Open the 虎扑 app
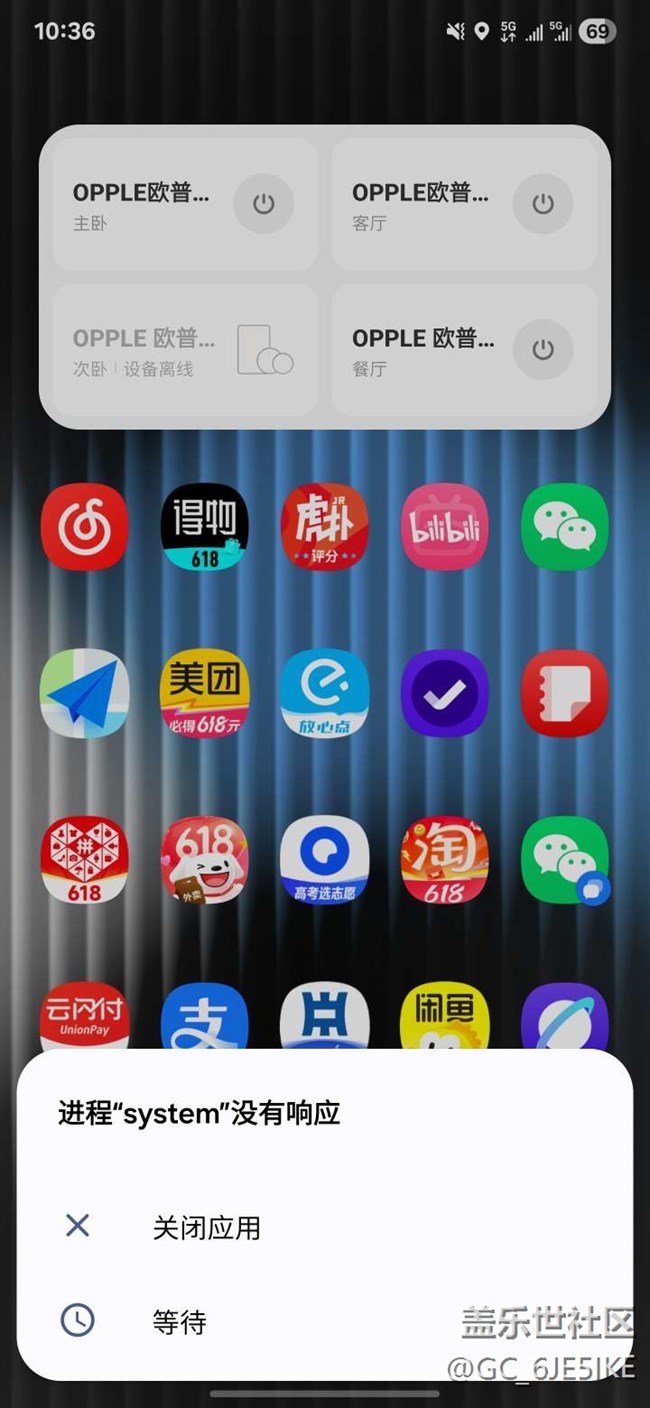650x1408 pixels. point(325,527)
